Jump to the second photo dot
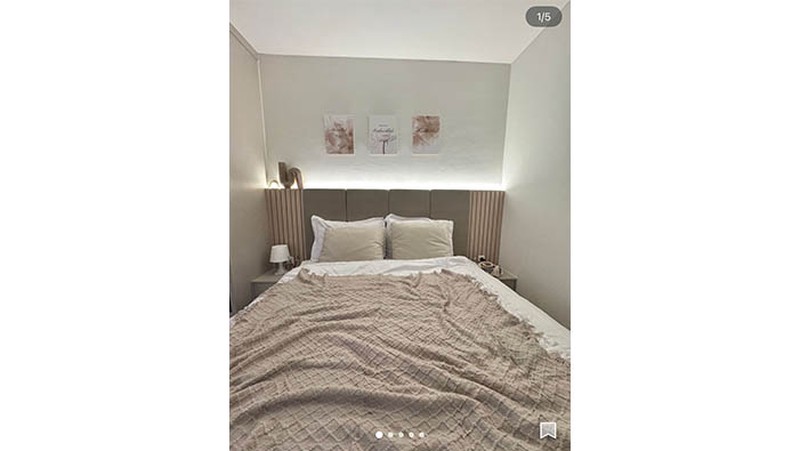Screen dimensions: 800x451 click(x=390, y=435)
